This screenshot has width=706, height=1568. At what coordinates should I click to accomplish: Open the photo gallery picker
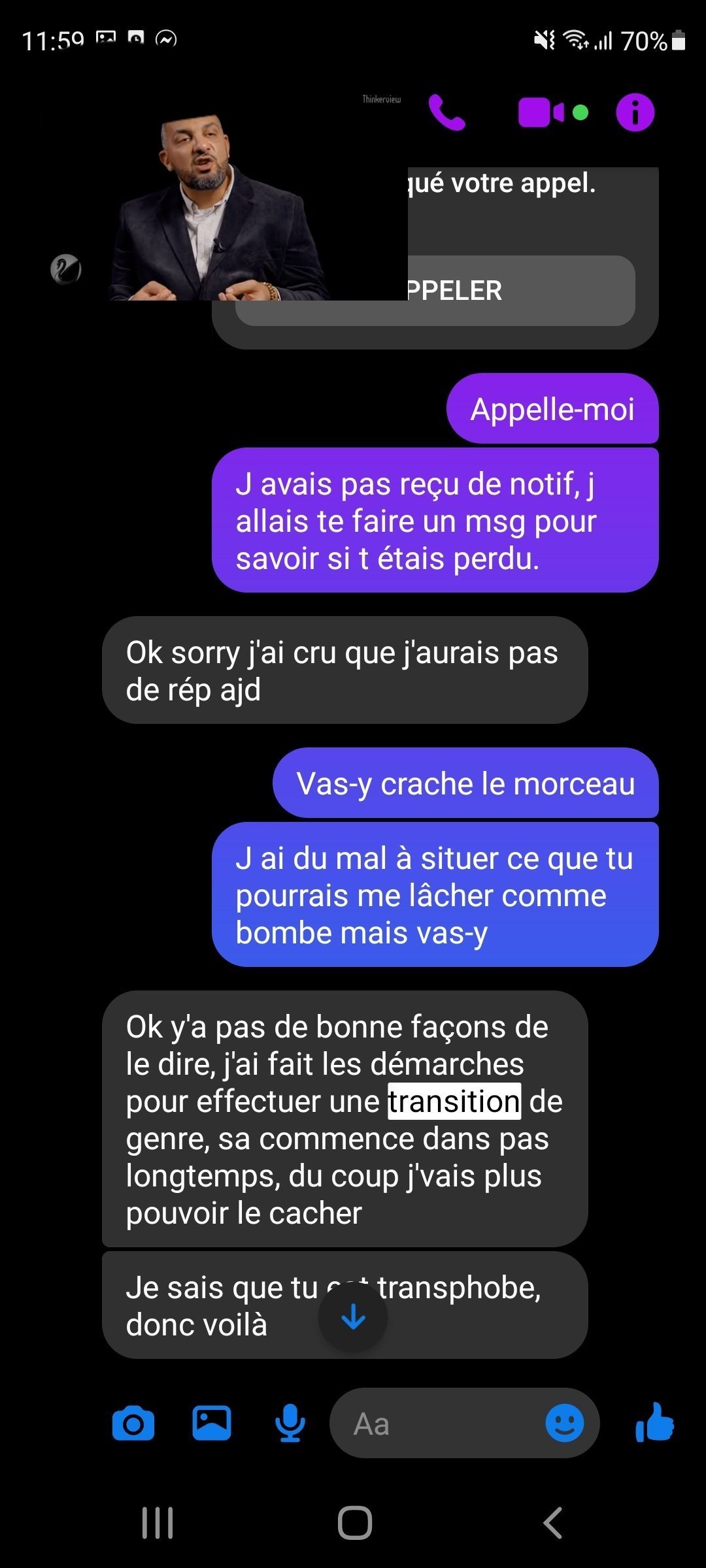click(211, 1423)
